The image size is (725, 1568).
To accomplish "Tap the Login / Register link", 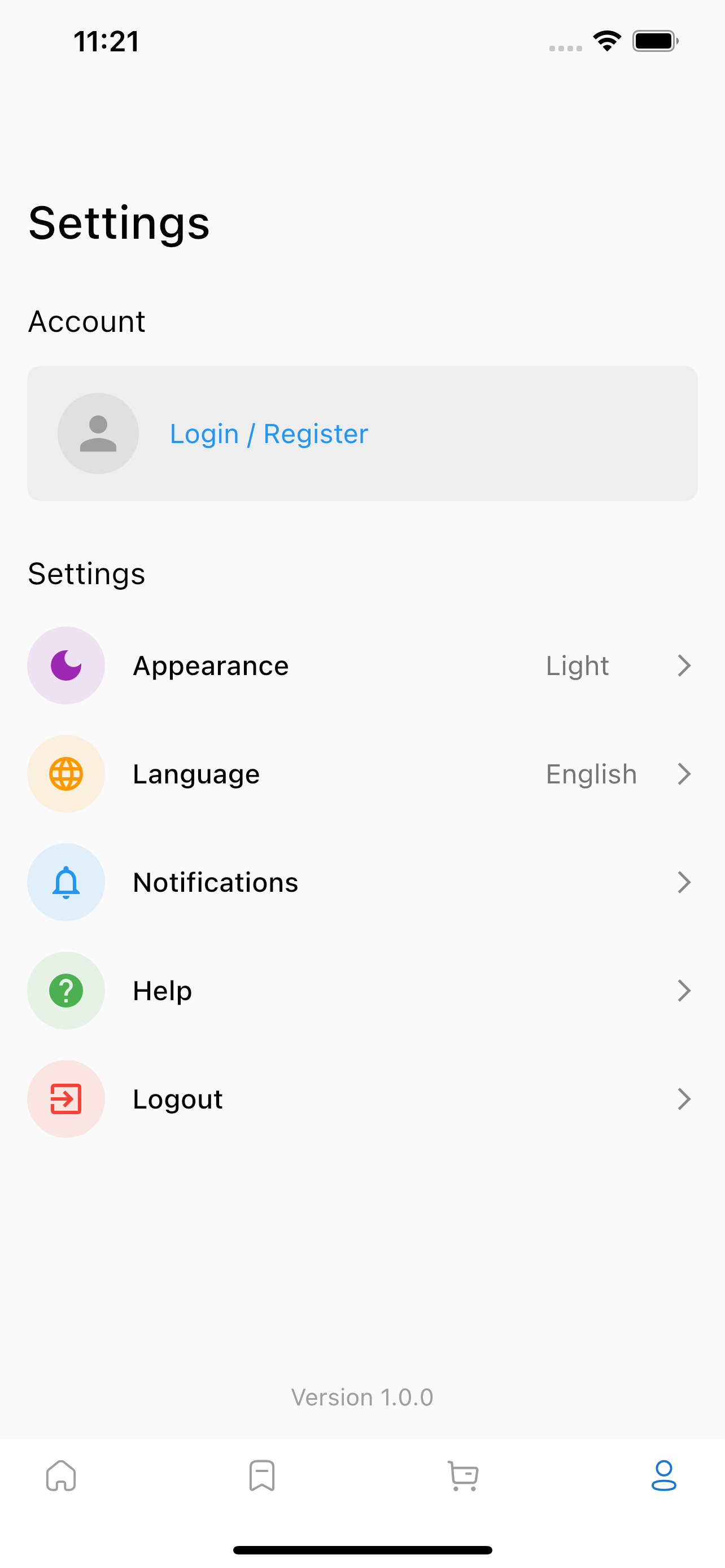I will click(x=268, y=433).
